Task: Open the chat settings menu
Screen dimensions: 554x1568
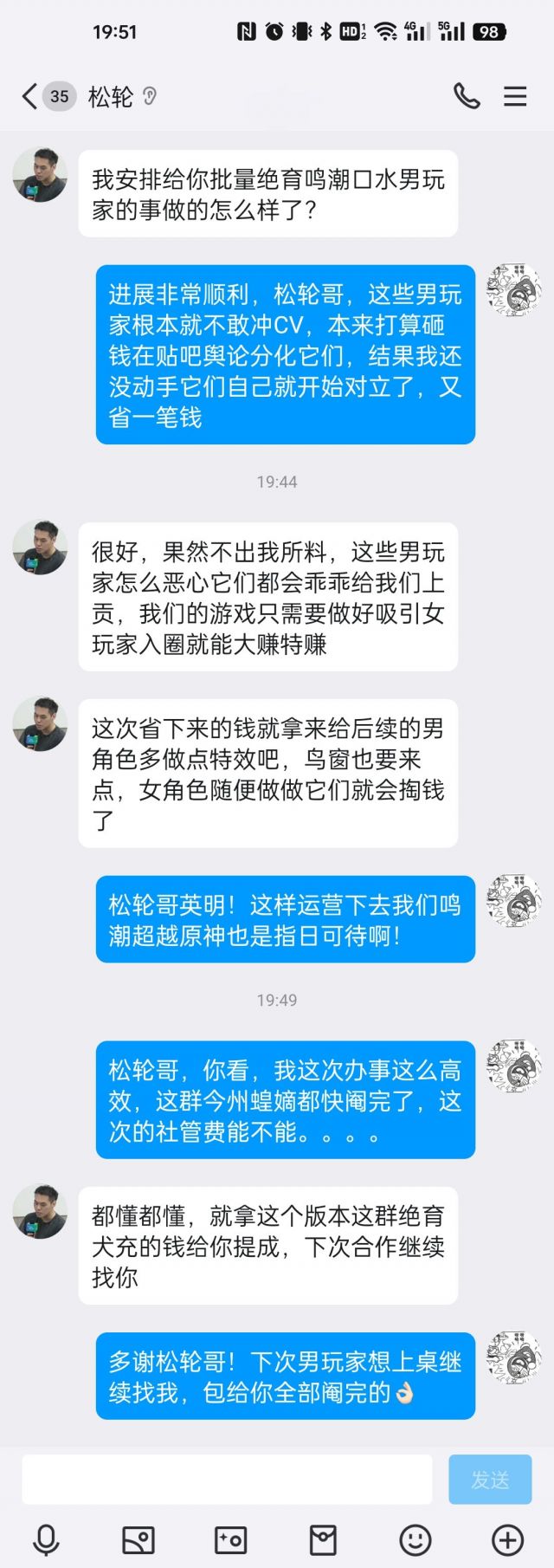Action: [515, 96]
